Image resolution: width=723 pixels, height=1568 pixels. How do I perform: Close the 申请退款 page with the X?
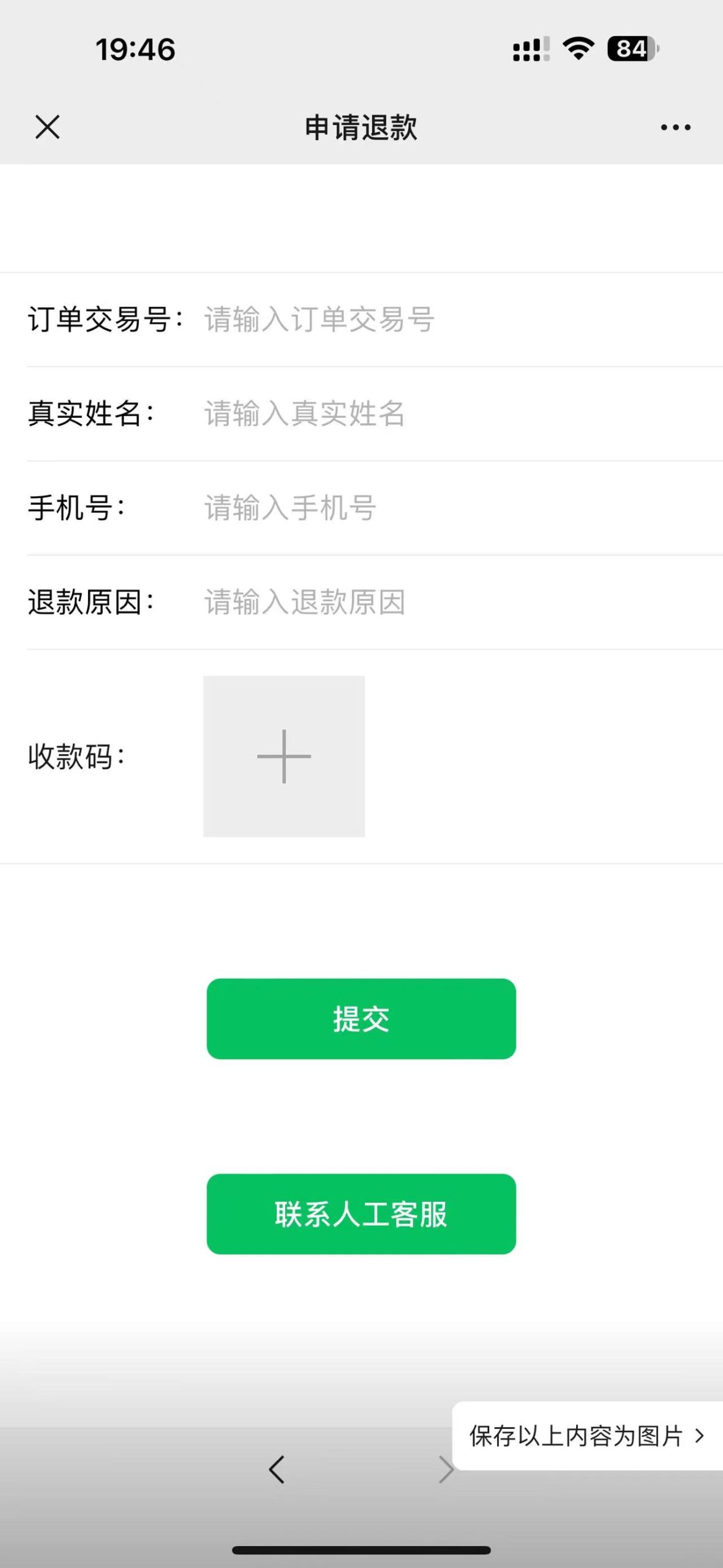(x=47, y=127)
